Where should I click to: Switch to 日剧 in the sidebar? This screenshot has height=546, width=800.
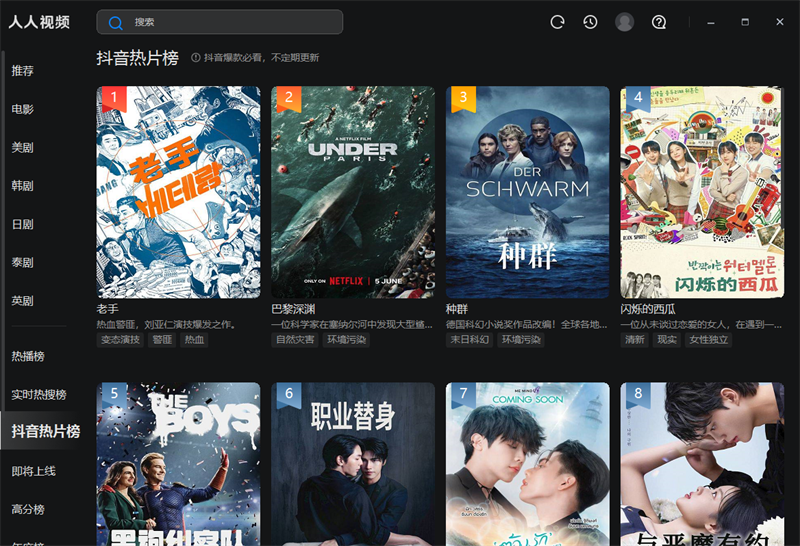(23, 224)
